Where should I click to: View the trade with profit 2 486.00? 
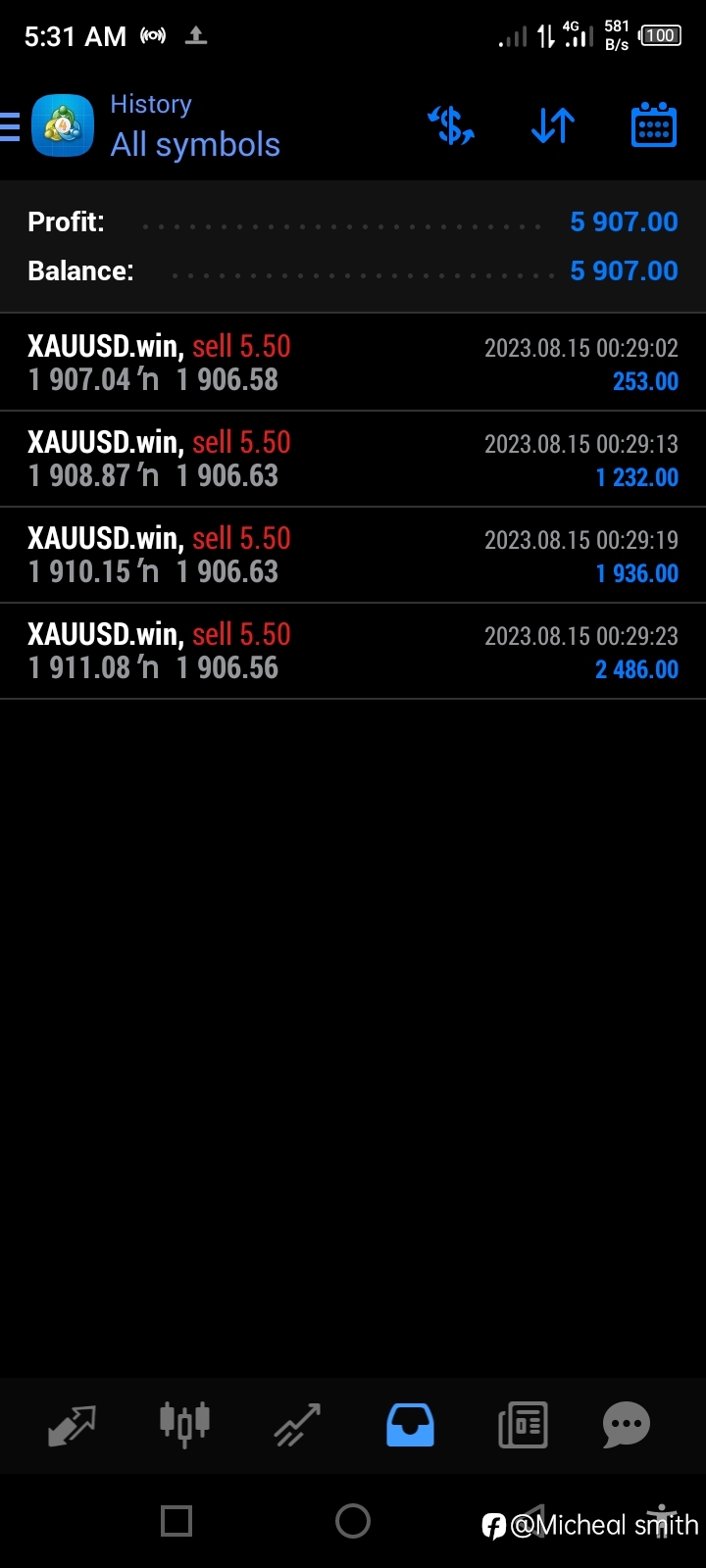coord(353,651)
